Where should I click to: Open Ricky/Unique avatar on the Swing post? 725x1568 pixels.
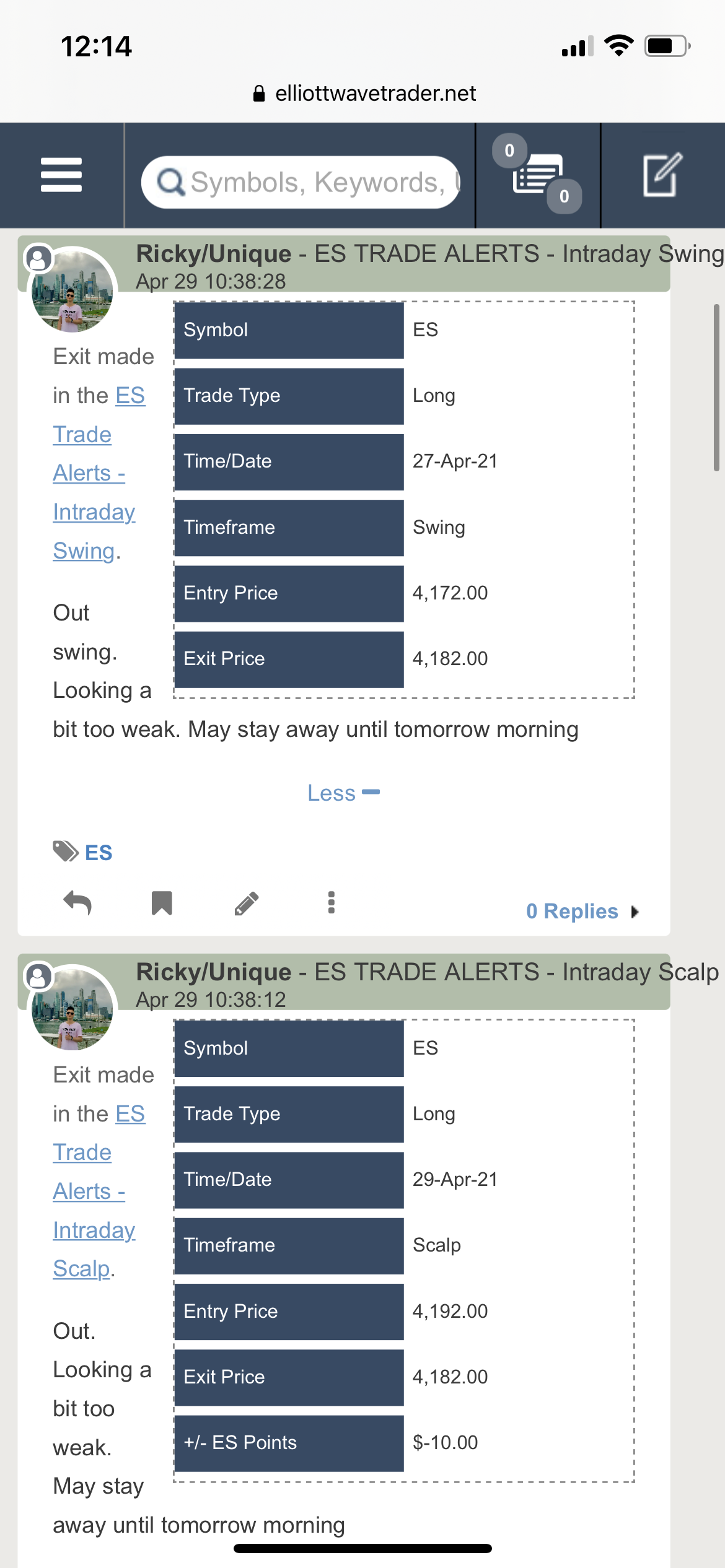pyautogui.click(x=72, y=289)
